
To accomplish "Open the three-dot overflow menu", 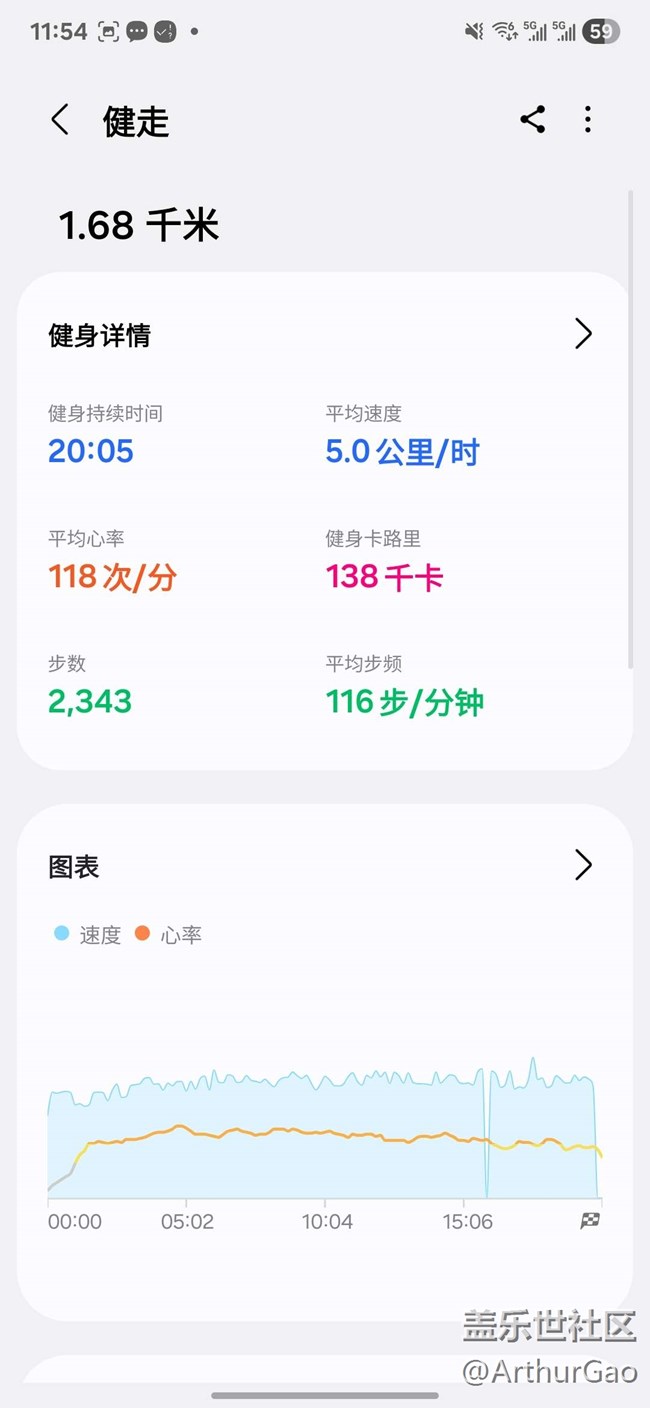I will tap(588, 120).
